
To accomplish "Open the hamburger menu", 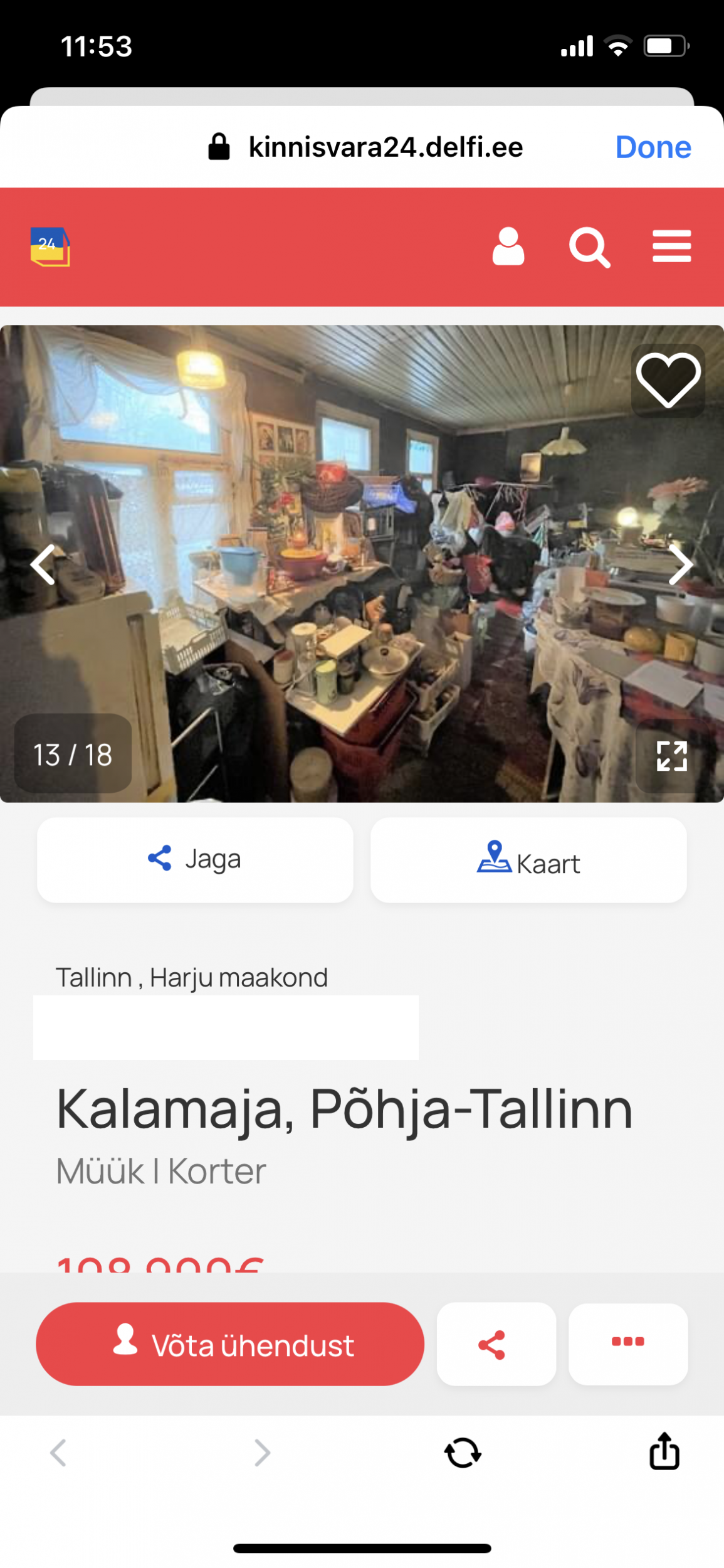I will click(x=671, y=246).
